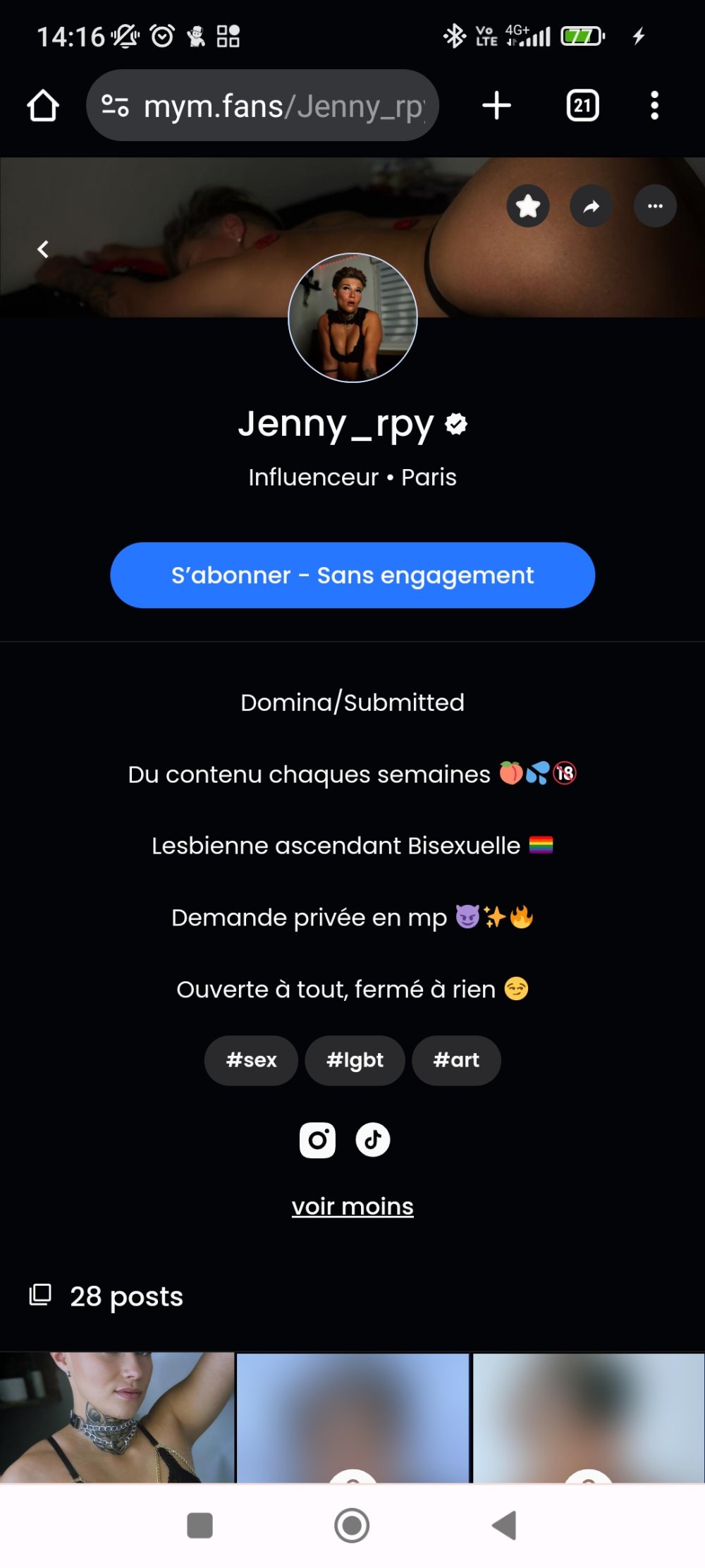Open a new browser tab
Screen dimensions: 705x1568
pyautogui.click(x=497, y=106)
